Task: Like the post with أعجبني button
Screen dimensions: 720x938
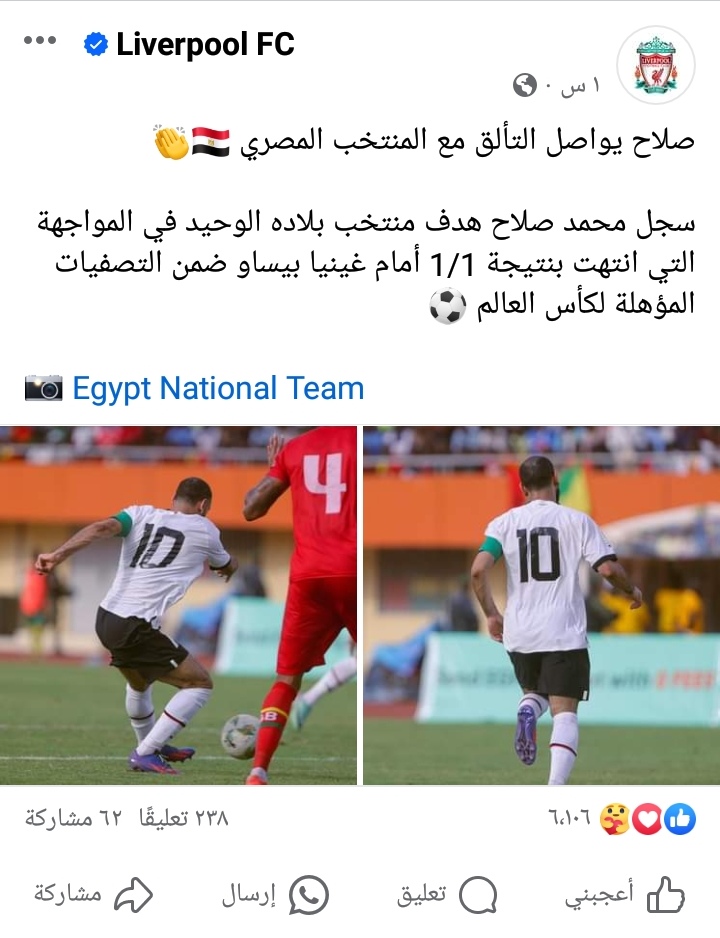Action: [625, 895]
